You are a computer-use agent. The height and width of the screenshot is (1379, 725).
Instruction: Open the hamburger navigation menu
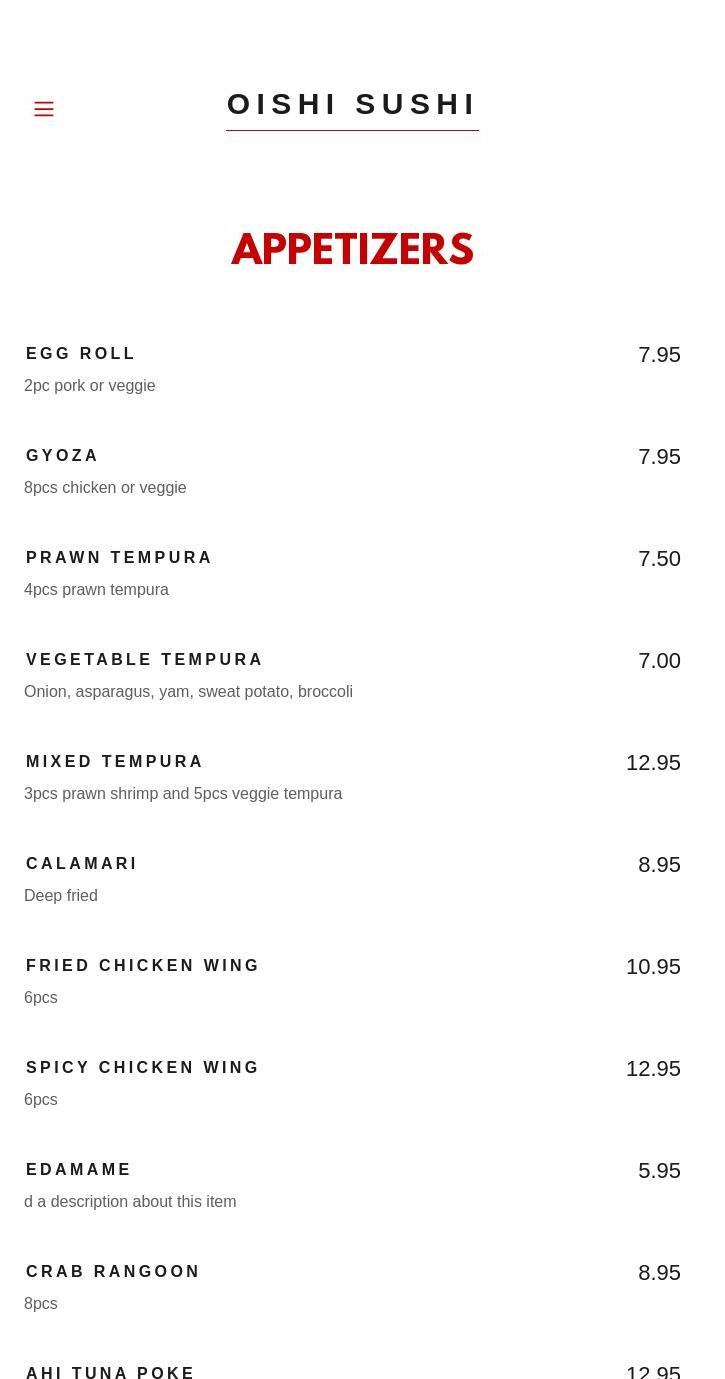point(44,109)
